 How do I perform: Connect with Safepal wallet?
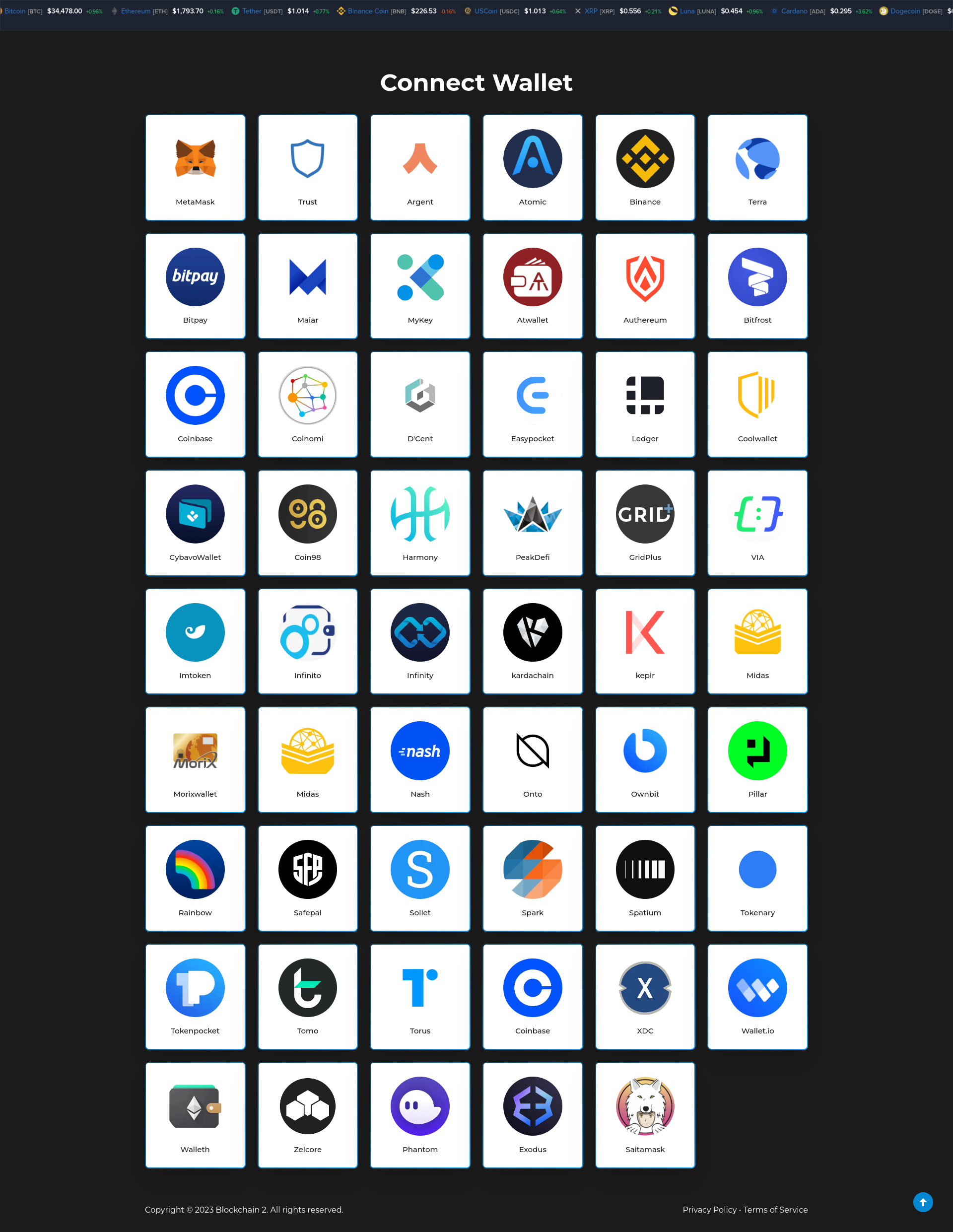[x=308, y=878]
